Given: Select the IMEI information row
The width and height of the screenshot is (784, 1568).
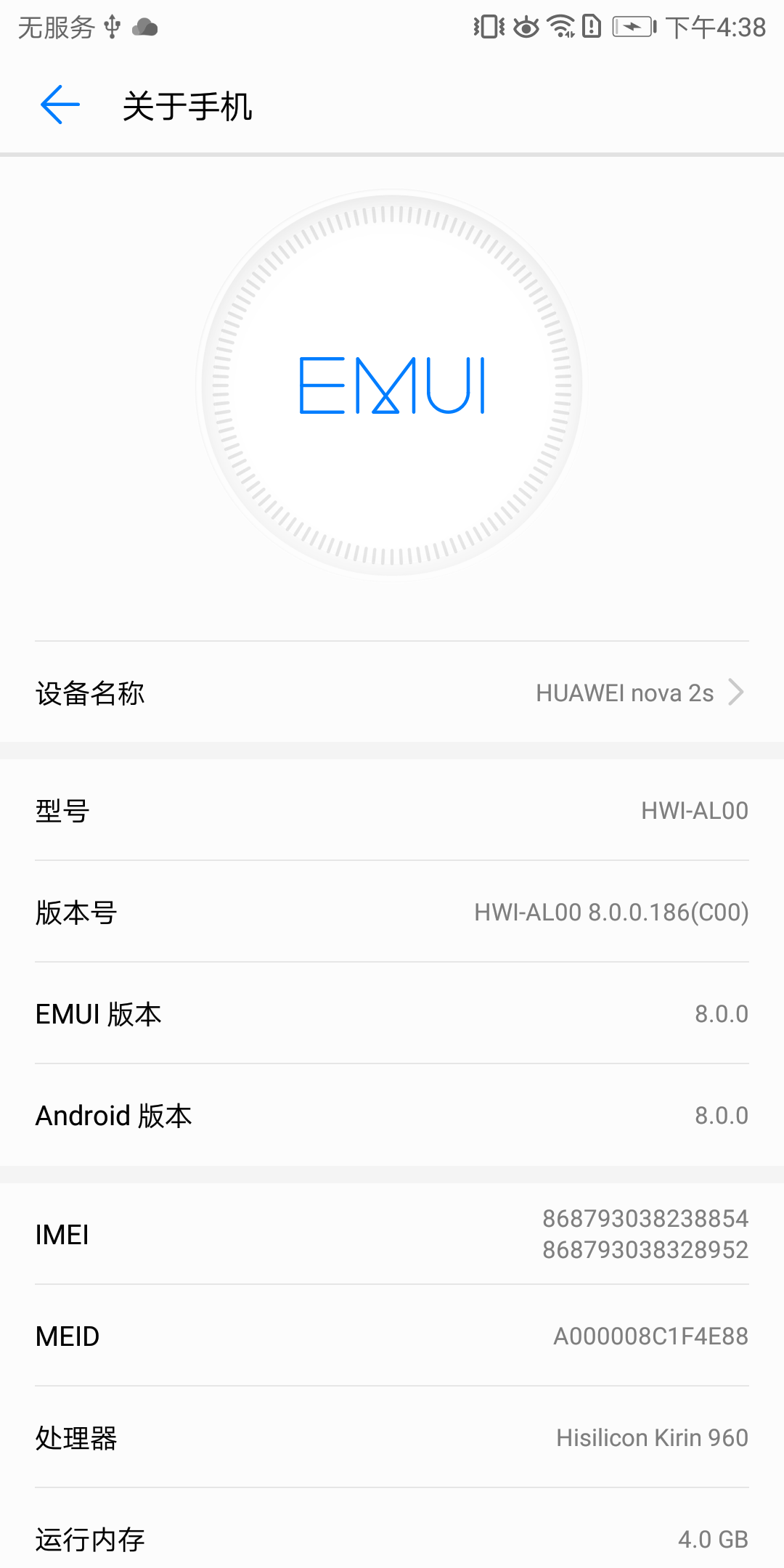Looking at the screenshot, I should [392, 1234].
